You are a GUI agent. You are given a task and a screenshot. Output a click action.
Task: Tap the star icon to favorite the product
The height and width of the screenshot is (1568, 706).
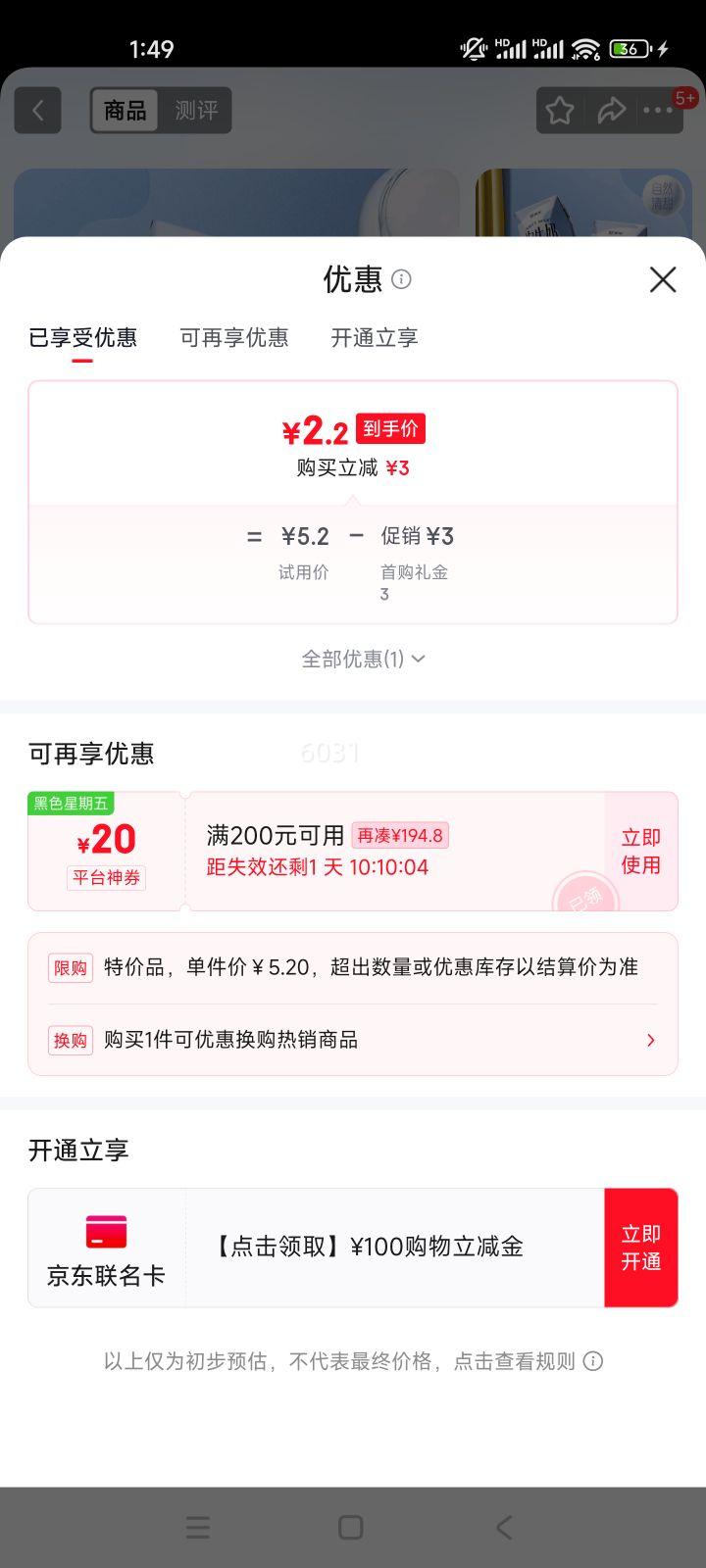click(x=558, y=110)
